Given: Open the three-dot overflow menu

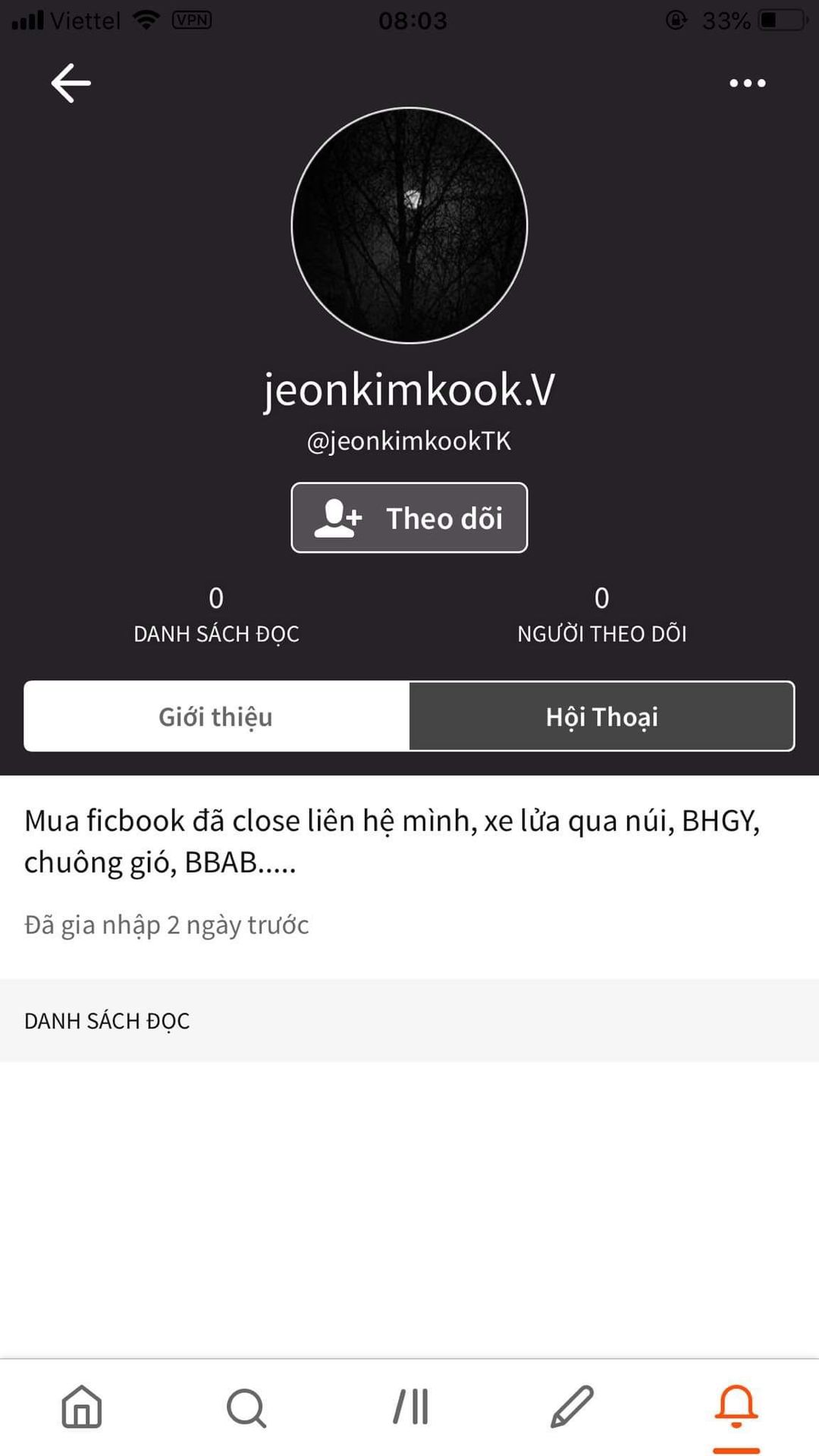Looking at the screenshot, I should pyautogui.click(x=747, y=83).
